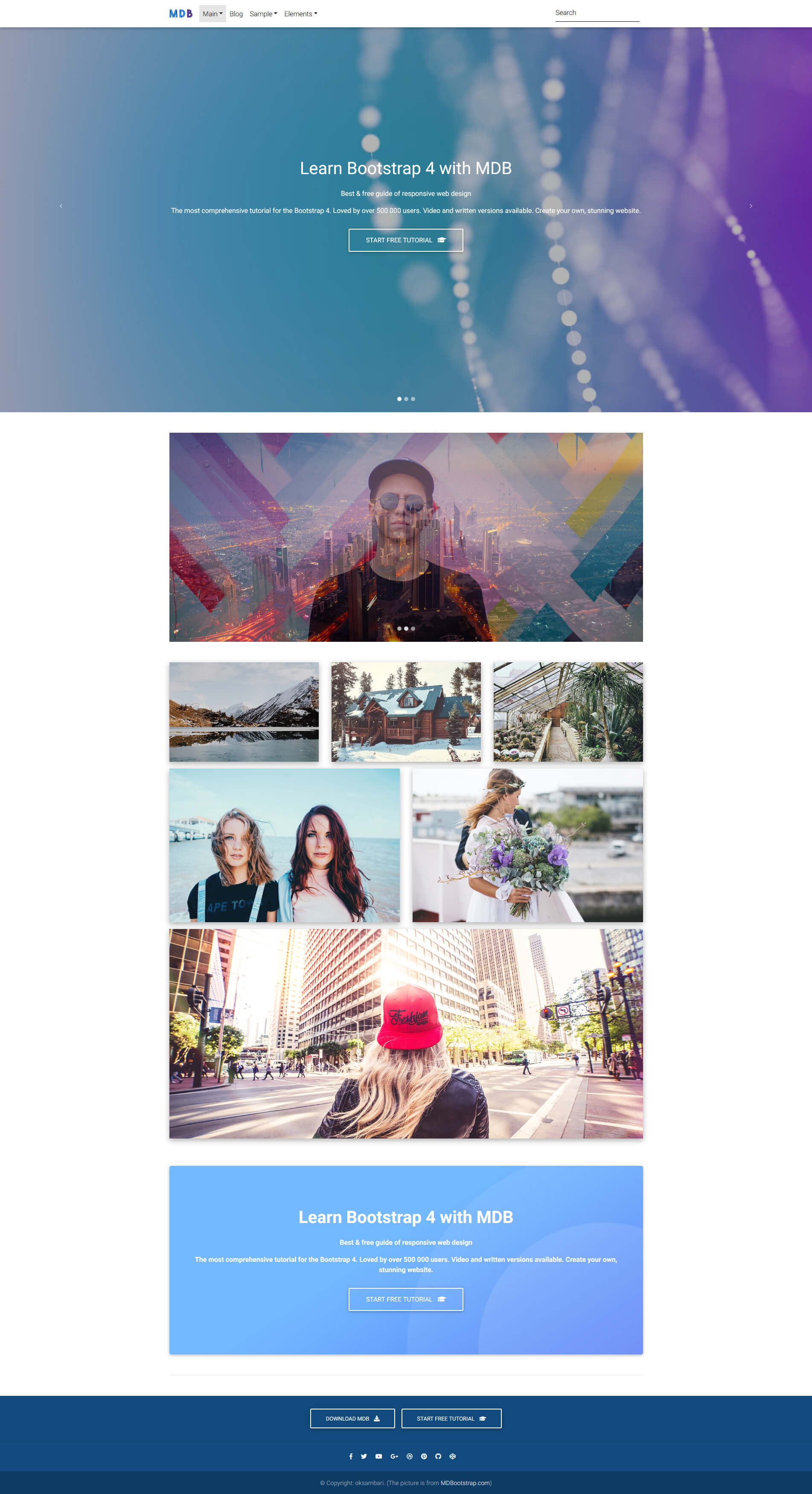The width and height of the screenshot is (812, 1494).
Task: Tap the Download MDB button
Action: point(352,1418)
